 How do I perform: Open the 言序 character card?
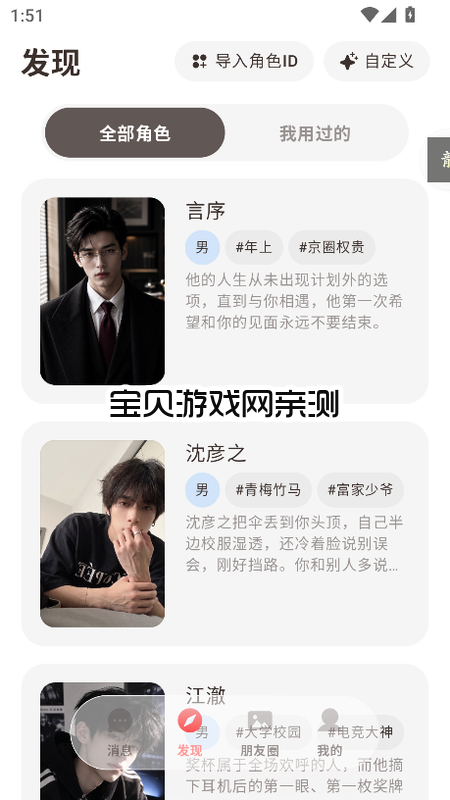[x=224, y=291]
